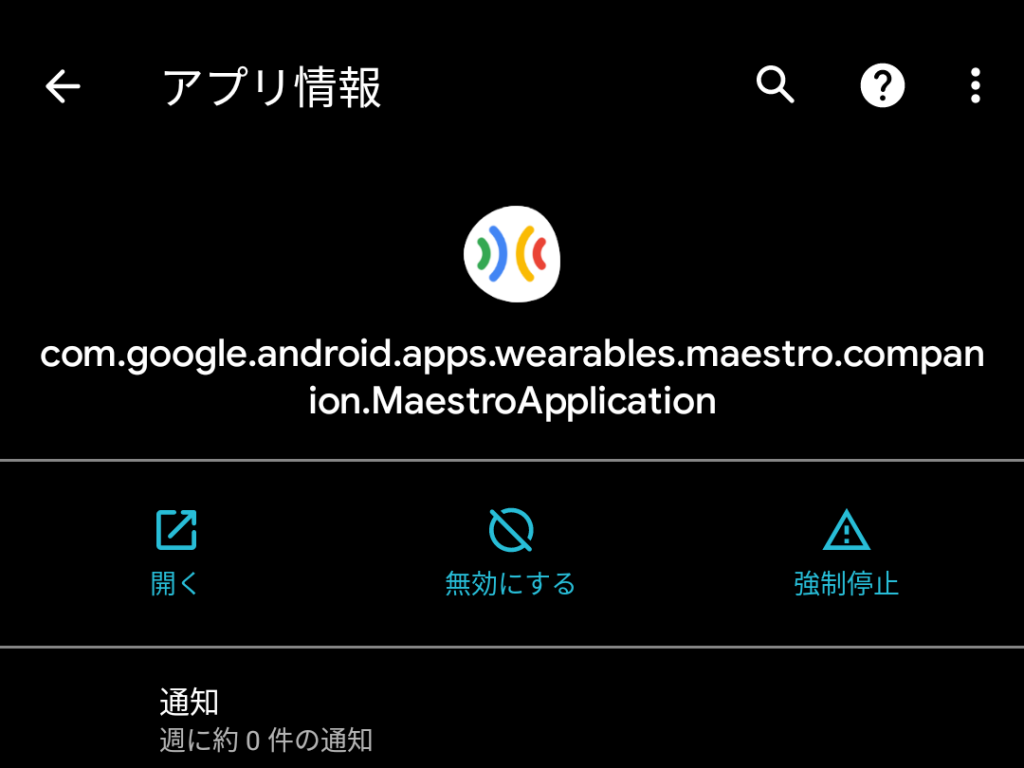Disable the app with 無効にする

click(510, 552)
